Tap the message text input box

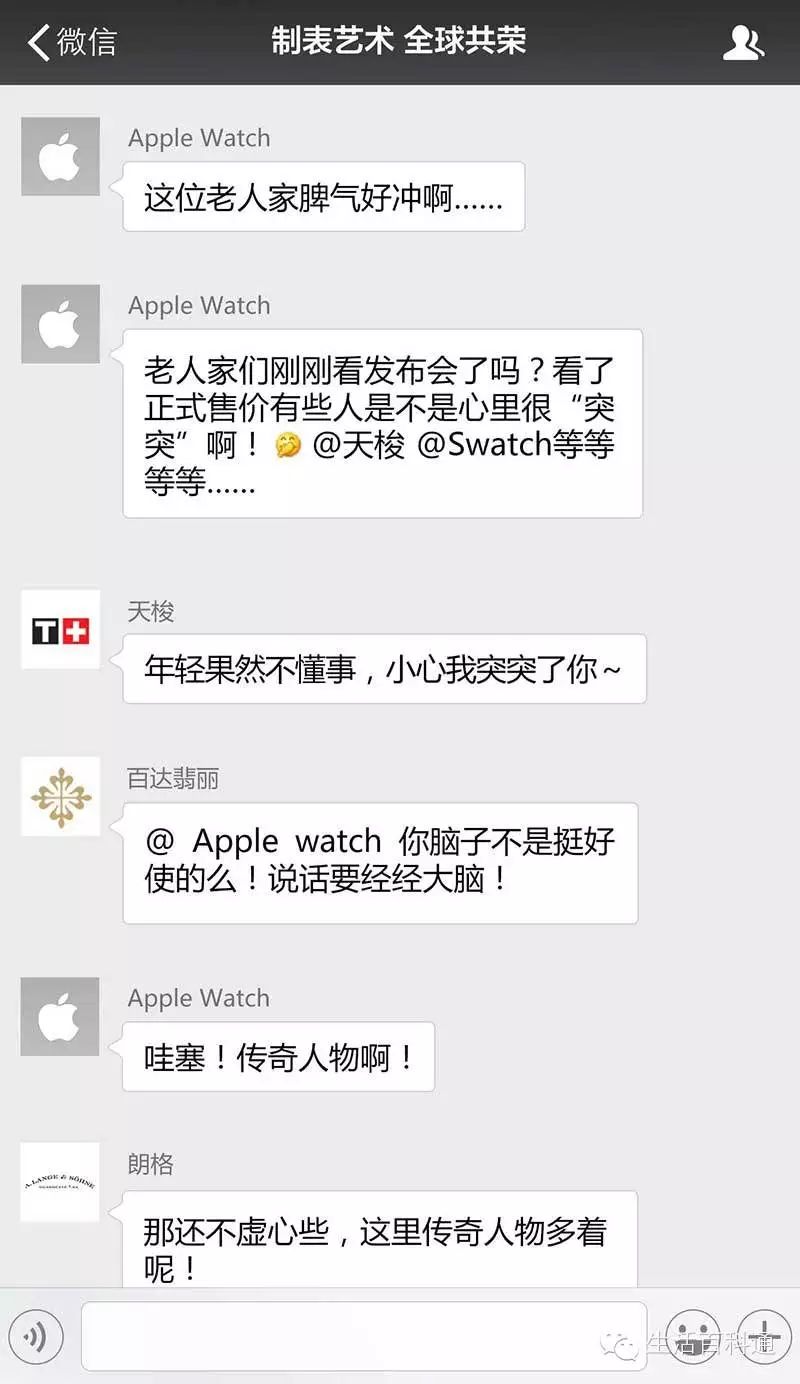coord(364,1336)
